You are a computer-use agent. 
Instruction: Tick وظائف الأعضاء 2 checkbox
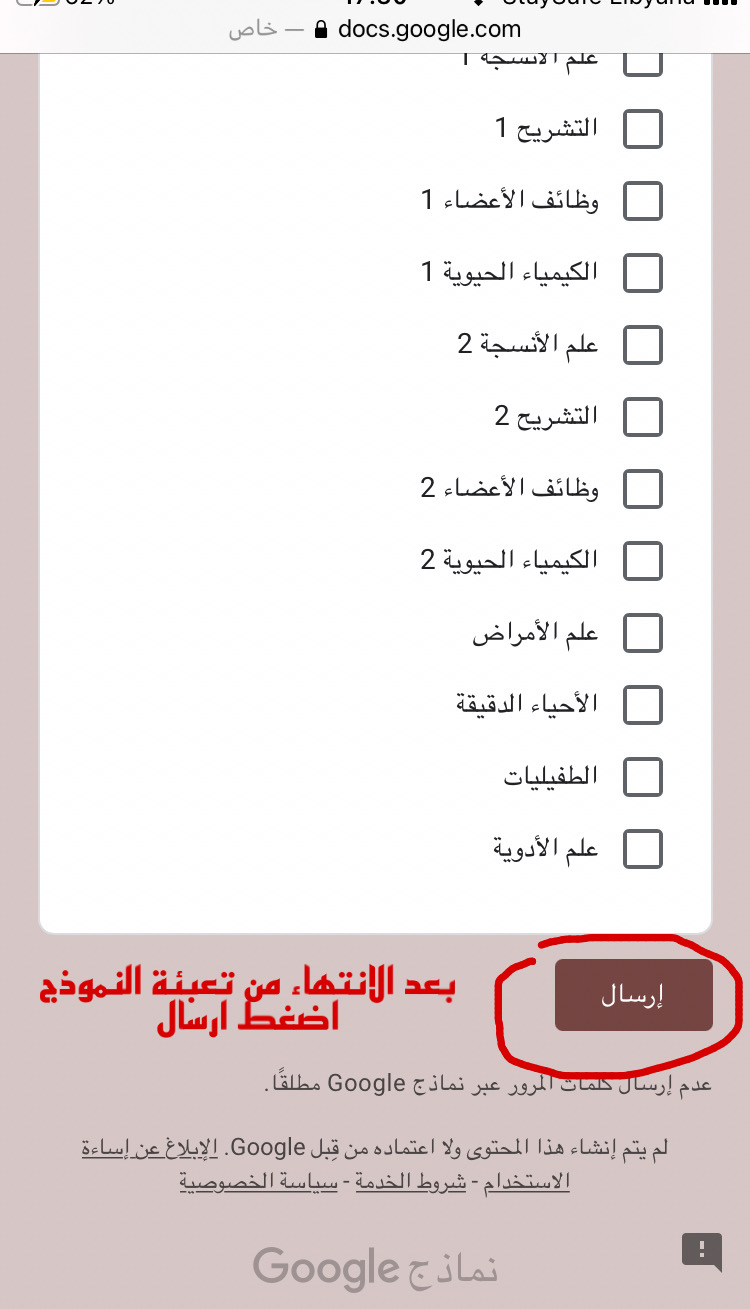[x=642, y=489]
